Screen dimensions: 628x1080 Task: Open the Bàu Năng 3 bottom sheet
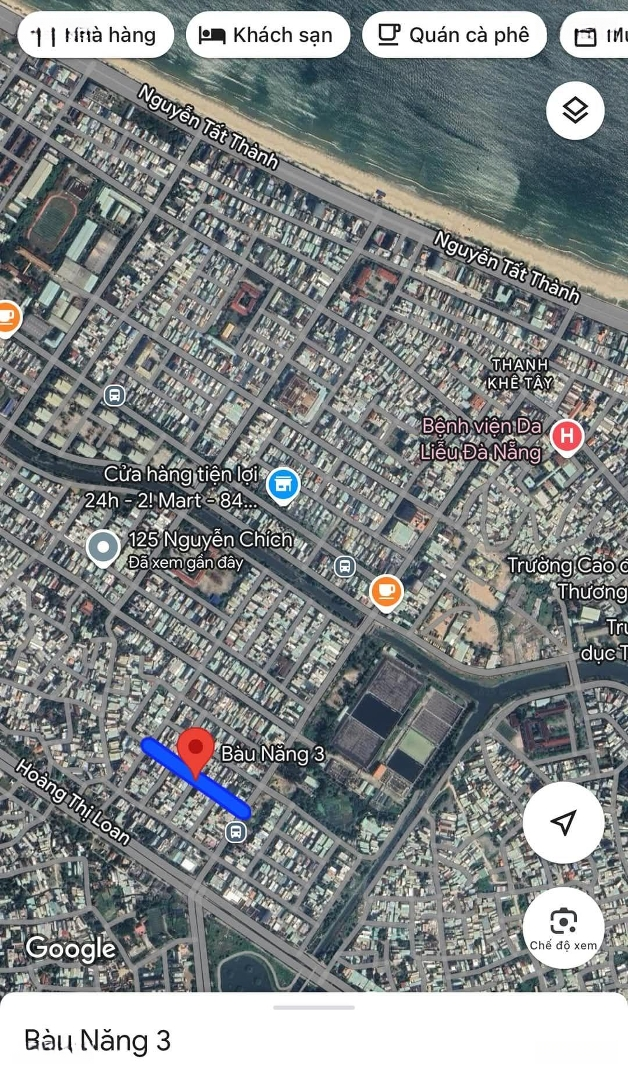coord(314,1037)
